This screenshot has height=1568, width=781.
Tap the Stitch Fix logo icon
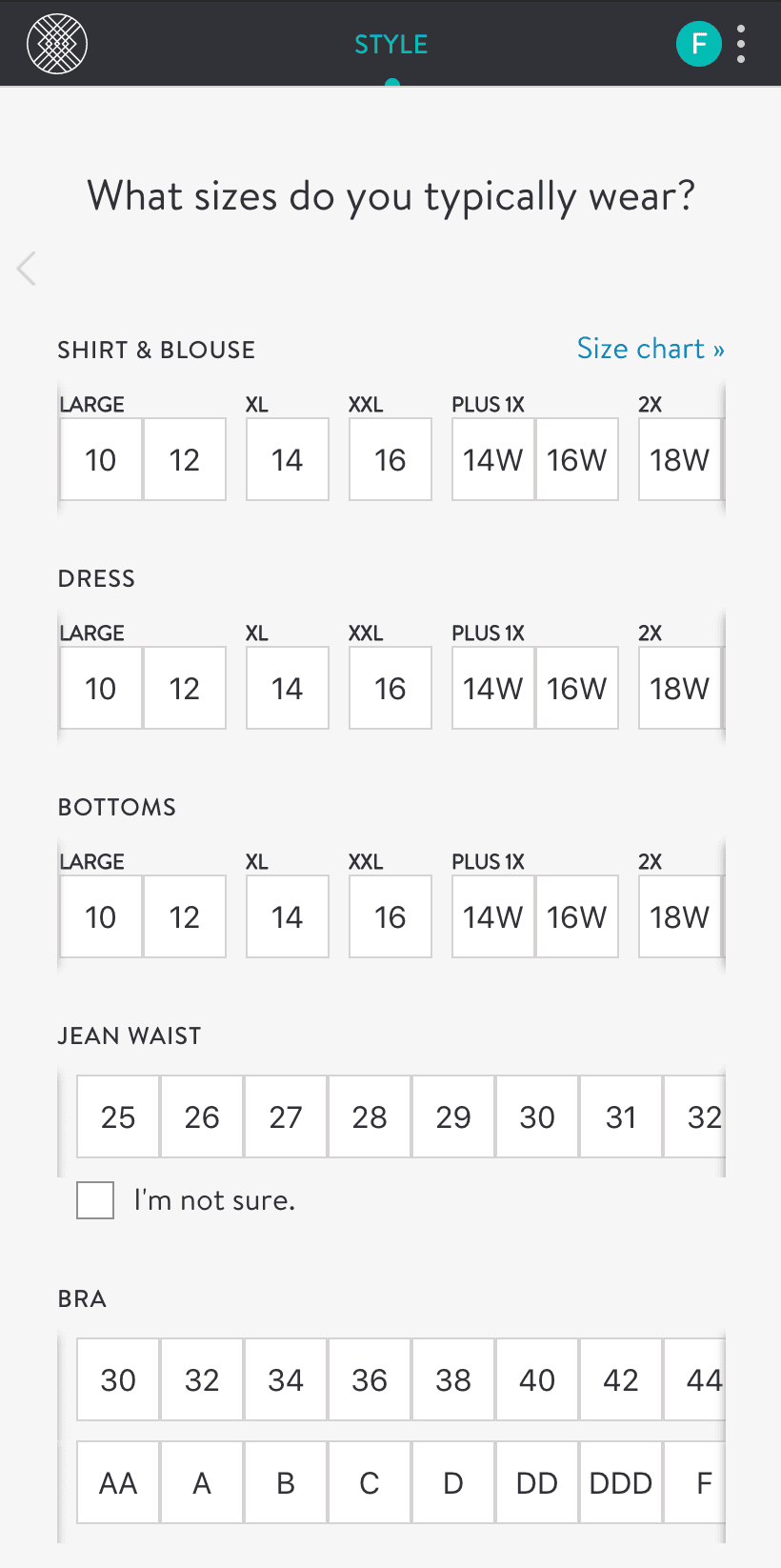tap(57, 44)
